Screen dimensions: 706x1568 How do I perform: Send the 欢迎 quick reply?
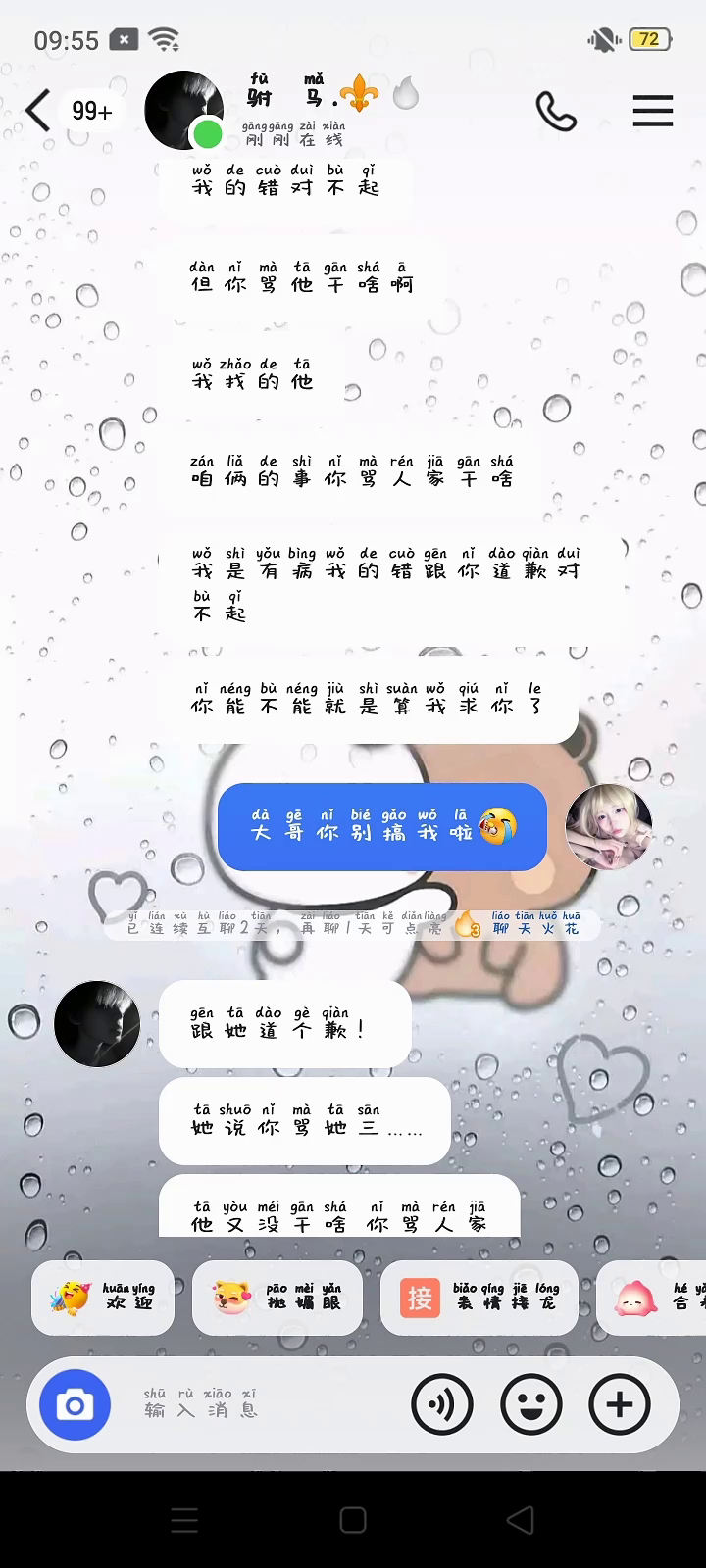click(x=103, y=1298)
